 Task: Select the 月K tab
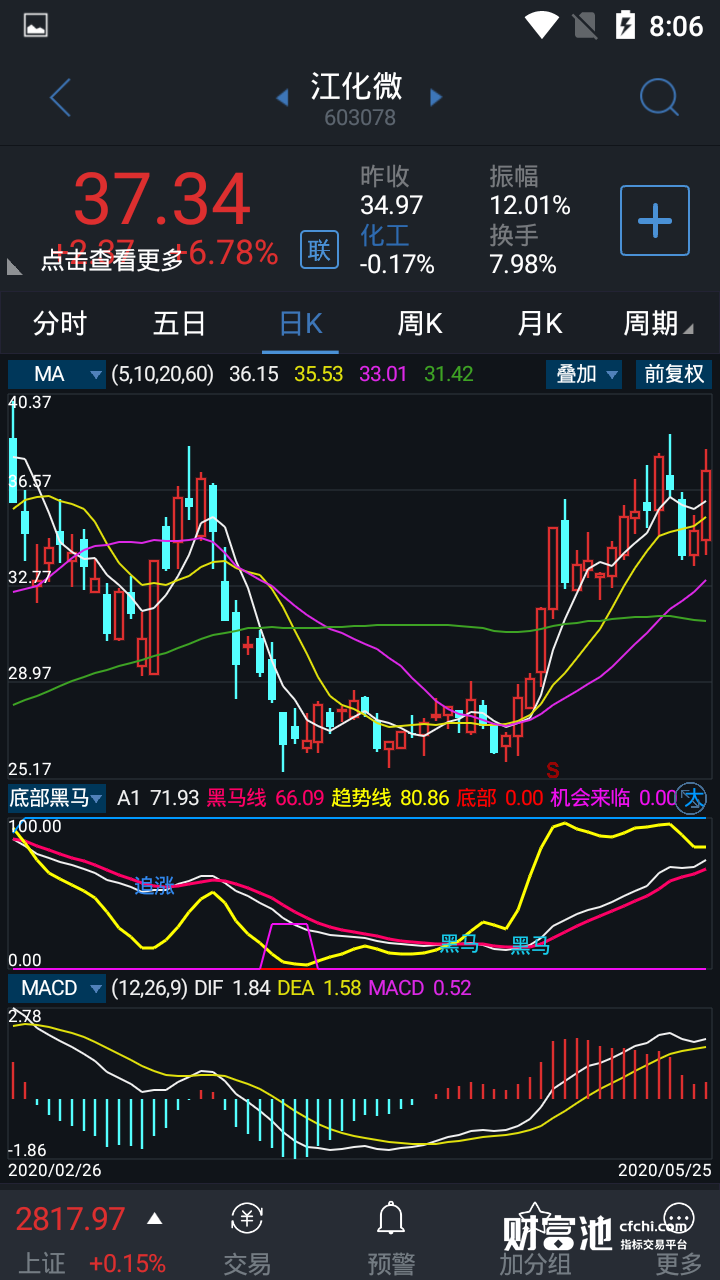click(540, 323)
